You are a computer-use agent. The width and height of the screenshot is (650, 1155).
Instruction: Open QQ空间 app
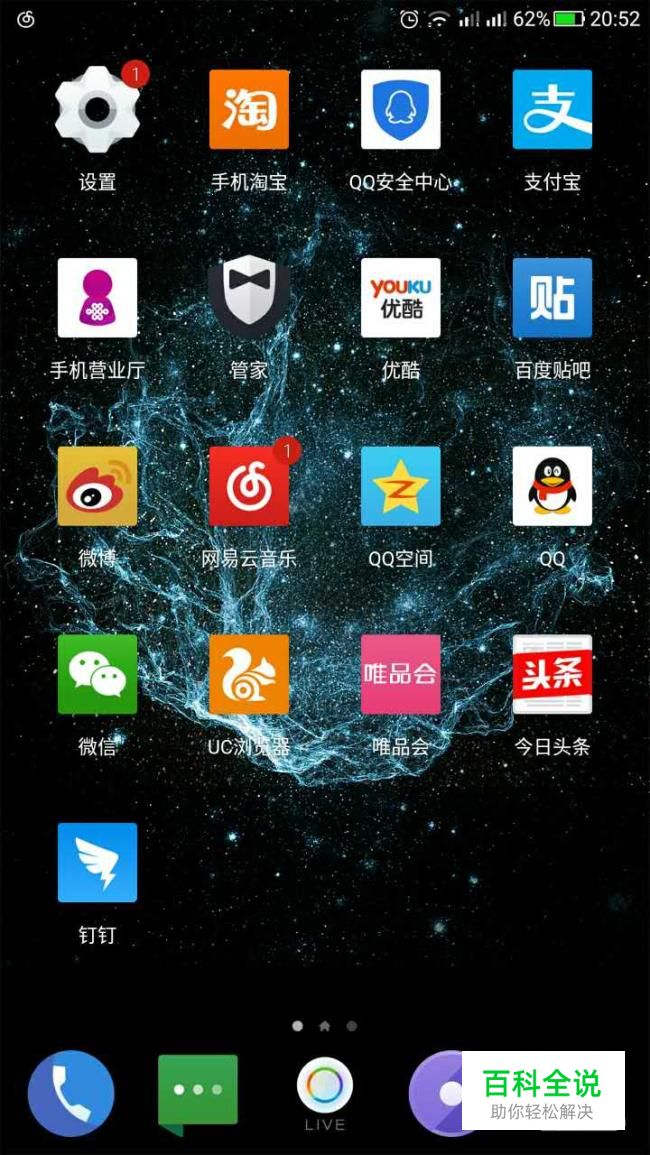tap(400, 486)
